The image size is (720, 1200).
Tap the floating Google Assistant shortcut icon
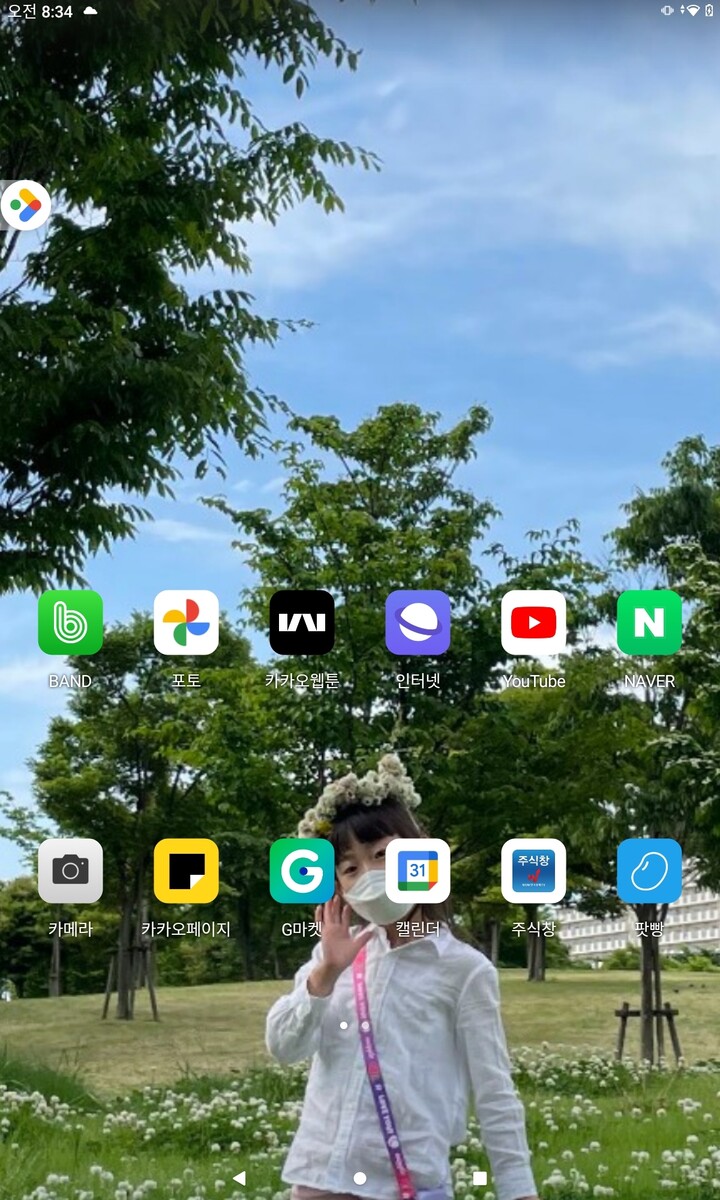(25, 206)
